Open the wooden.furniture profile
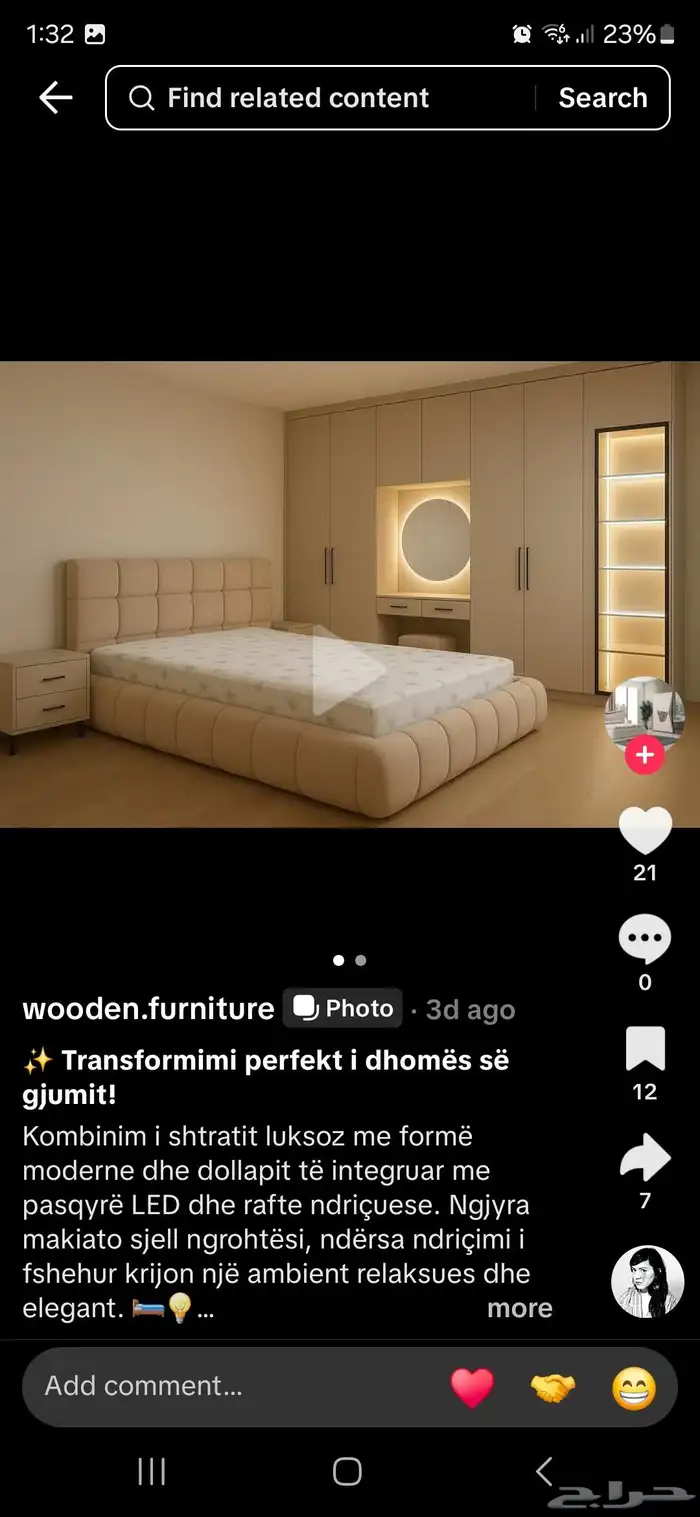Image resolution: width=700 pixels, height=1517 pixels. tap(148, 1009)
